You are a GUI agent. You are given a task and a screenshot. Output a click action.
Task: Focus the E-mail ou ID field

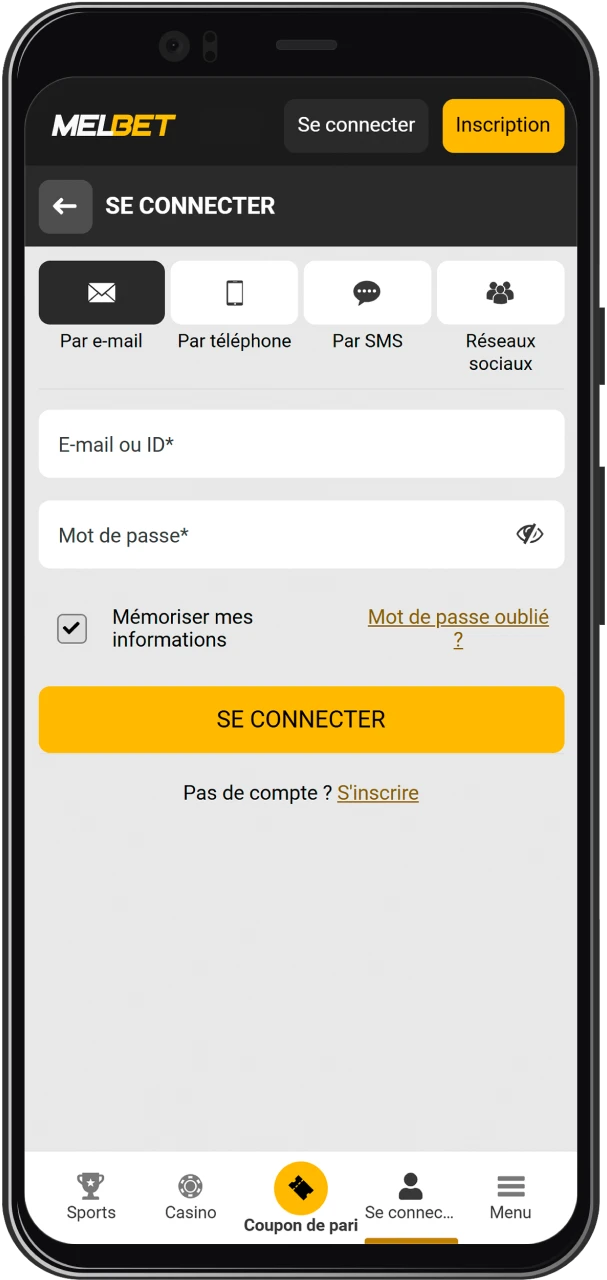(x=301, y=444)
